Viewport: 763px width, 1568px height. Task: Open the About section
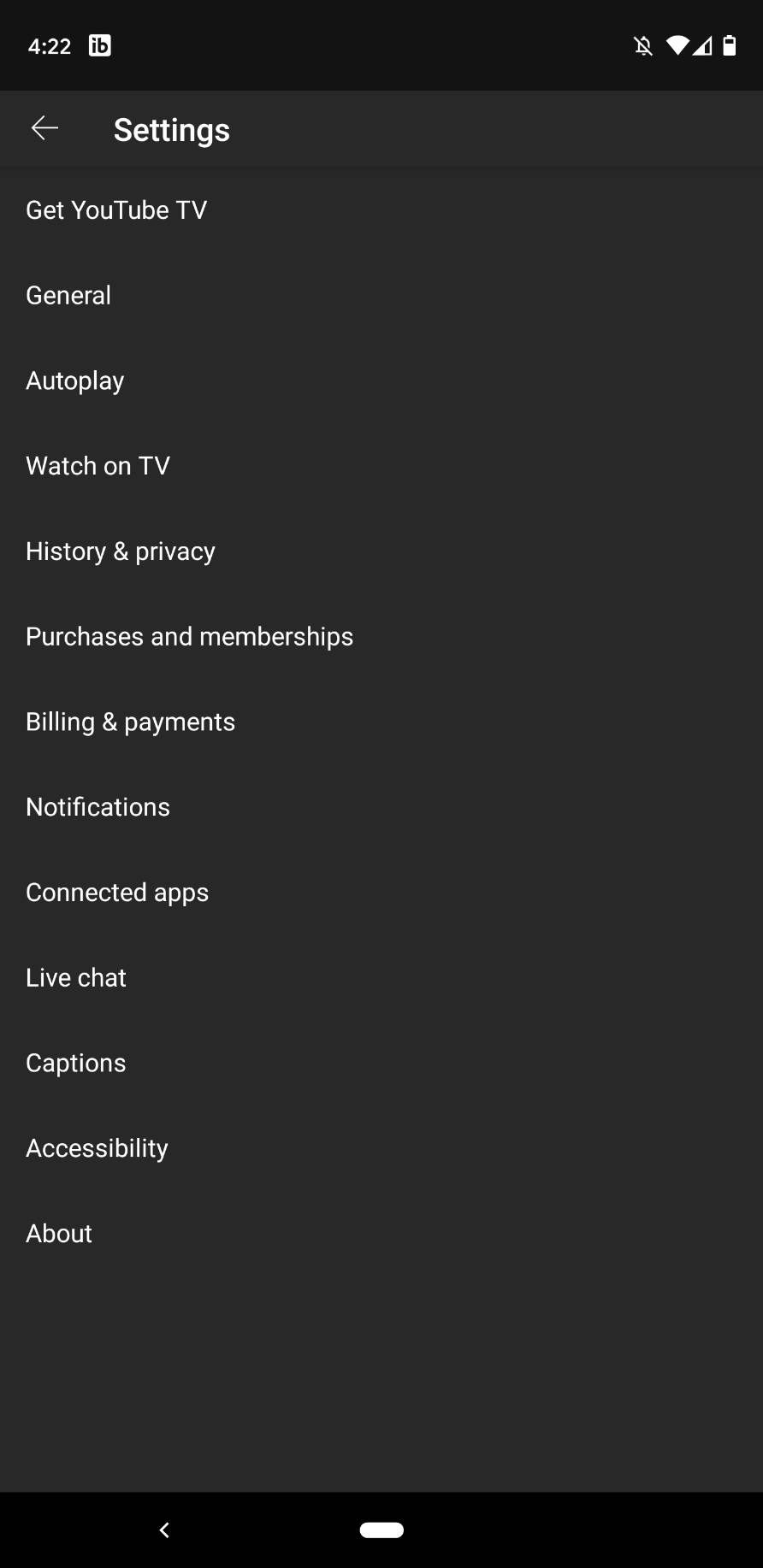coord(59,1233)
